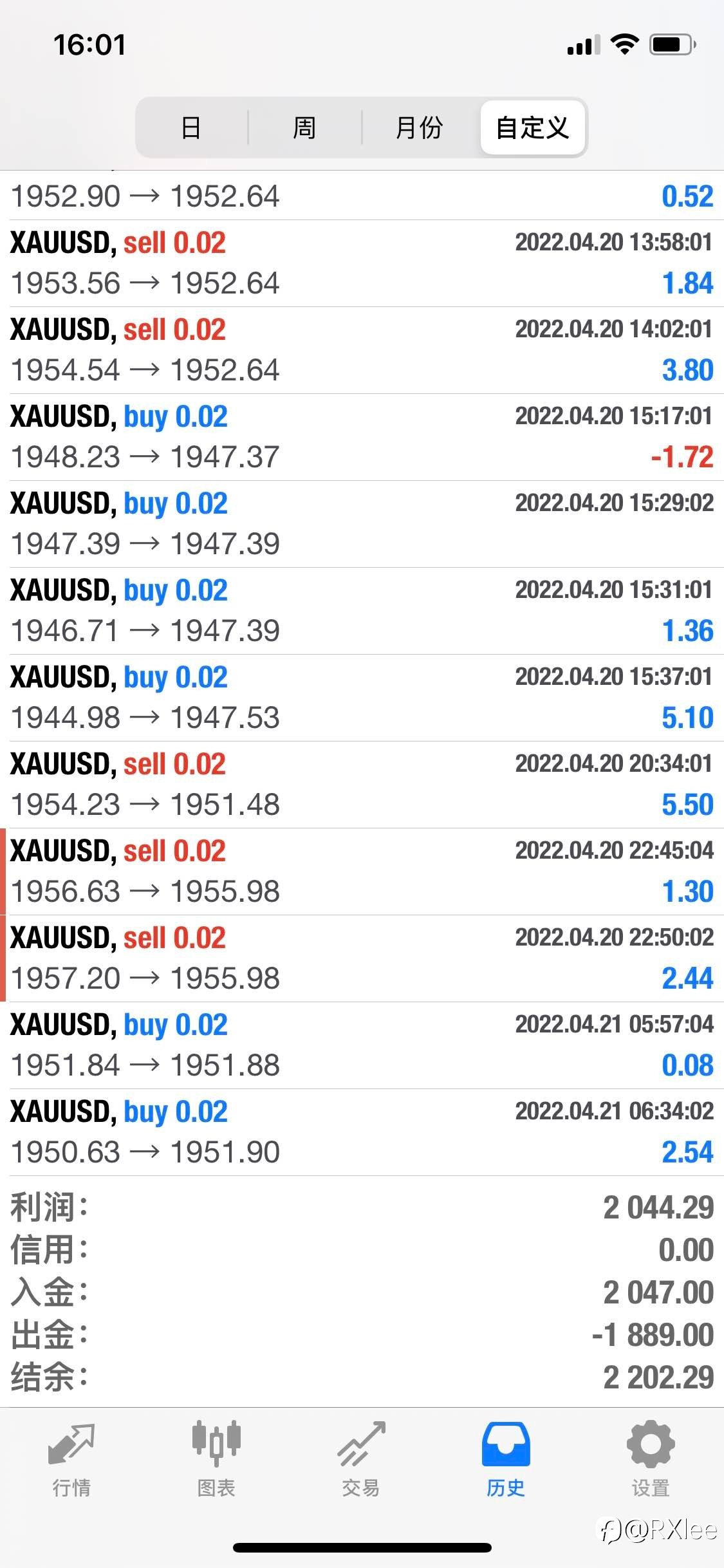Viewport: 724px width, 1568px height.
Task: Switch to the 日 period tab
Action: pyautogui.click(x=191, y=127)
